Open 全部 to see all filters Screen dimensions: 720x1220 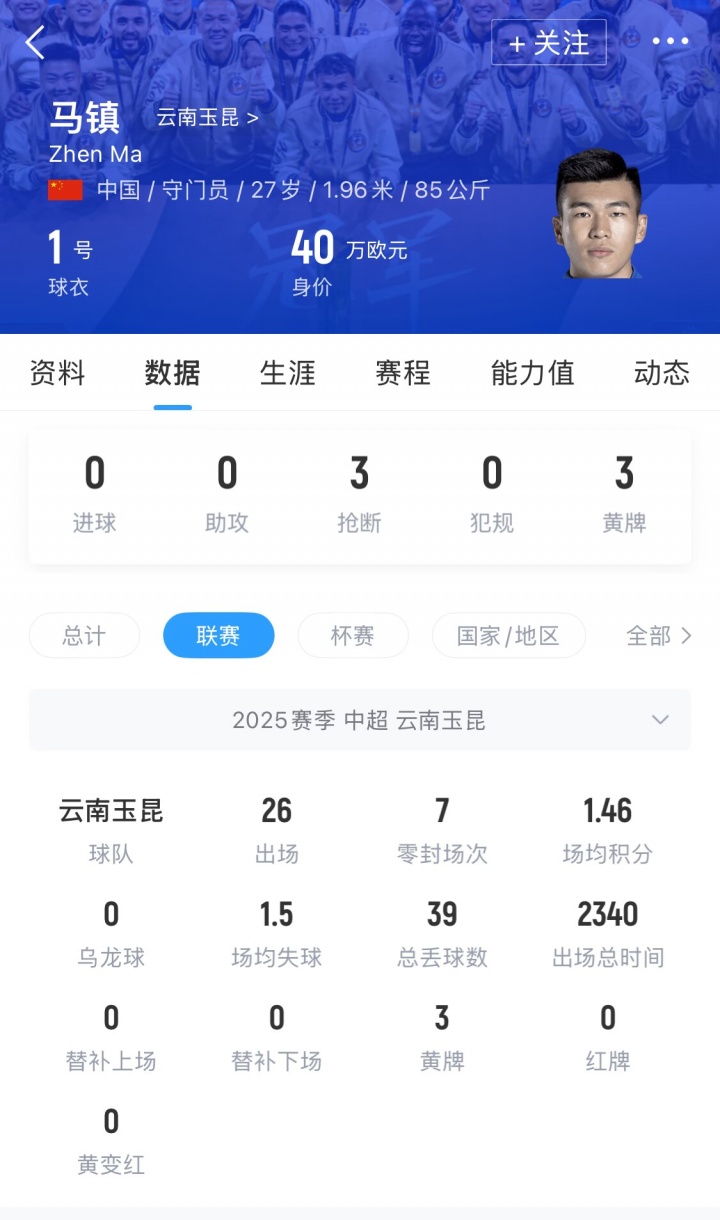658,636
